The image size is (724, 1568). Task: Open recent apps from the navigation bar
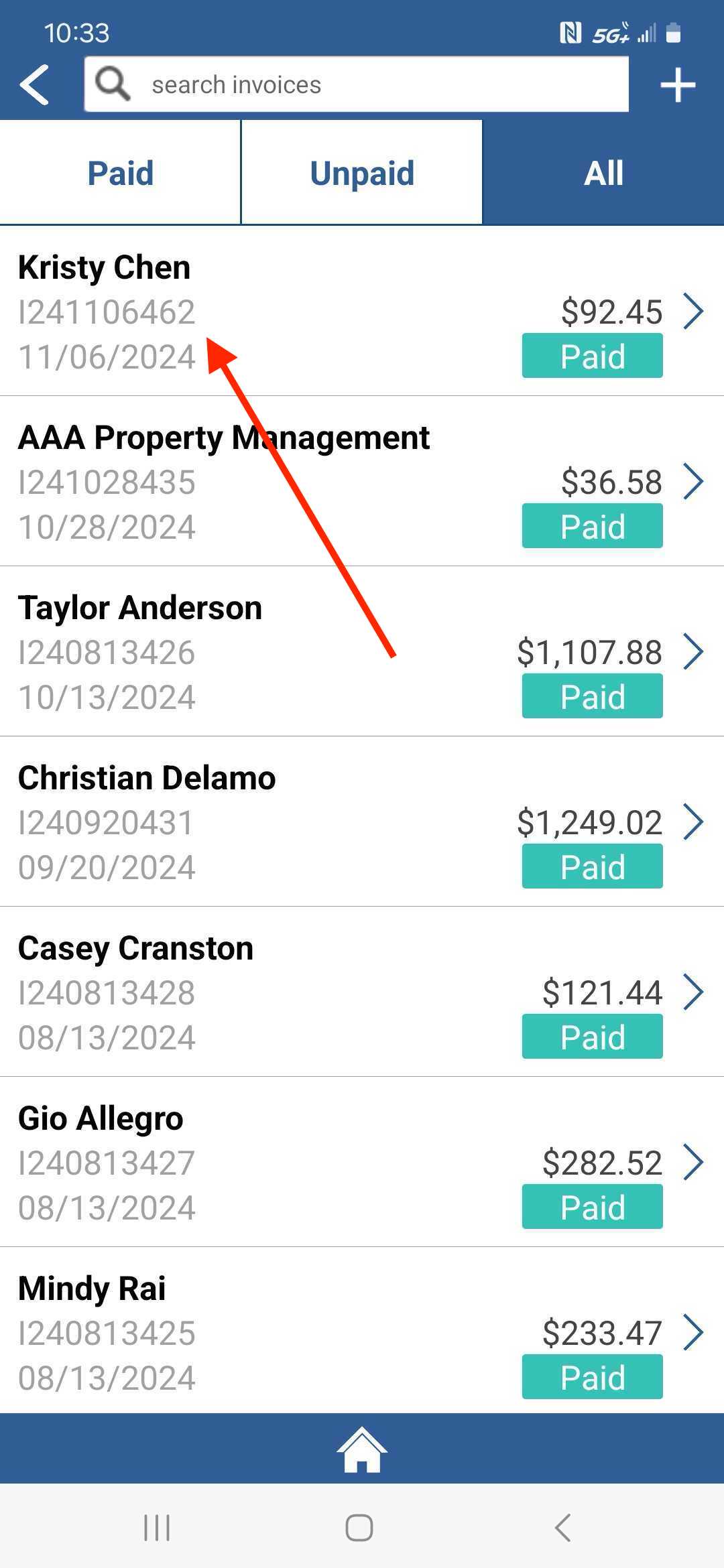(156, 1528)
